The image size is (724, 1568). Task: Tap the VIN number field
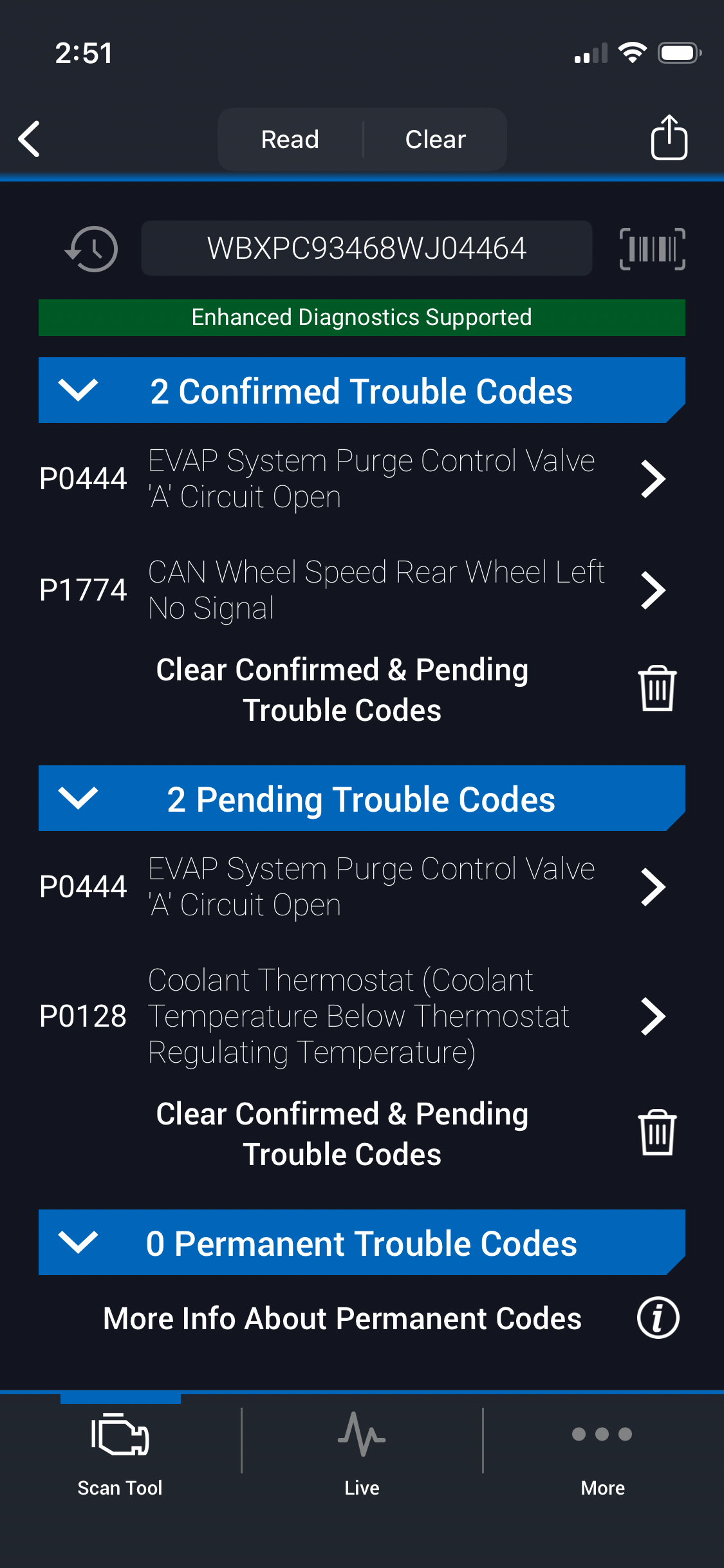point(366,248)
